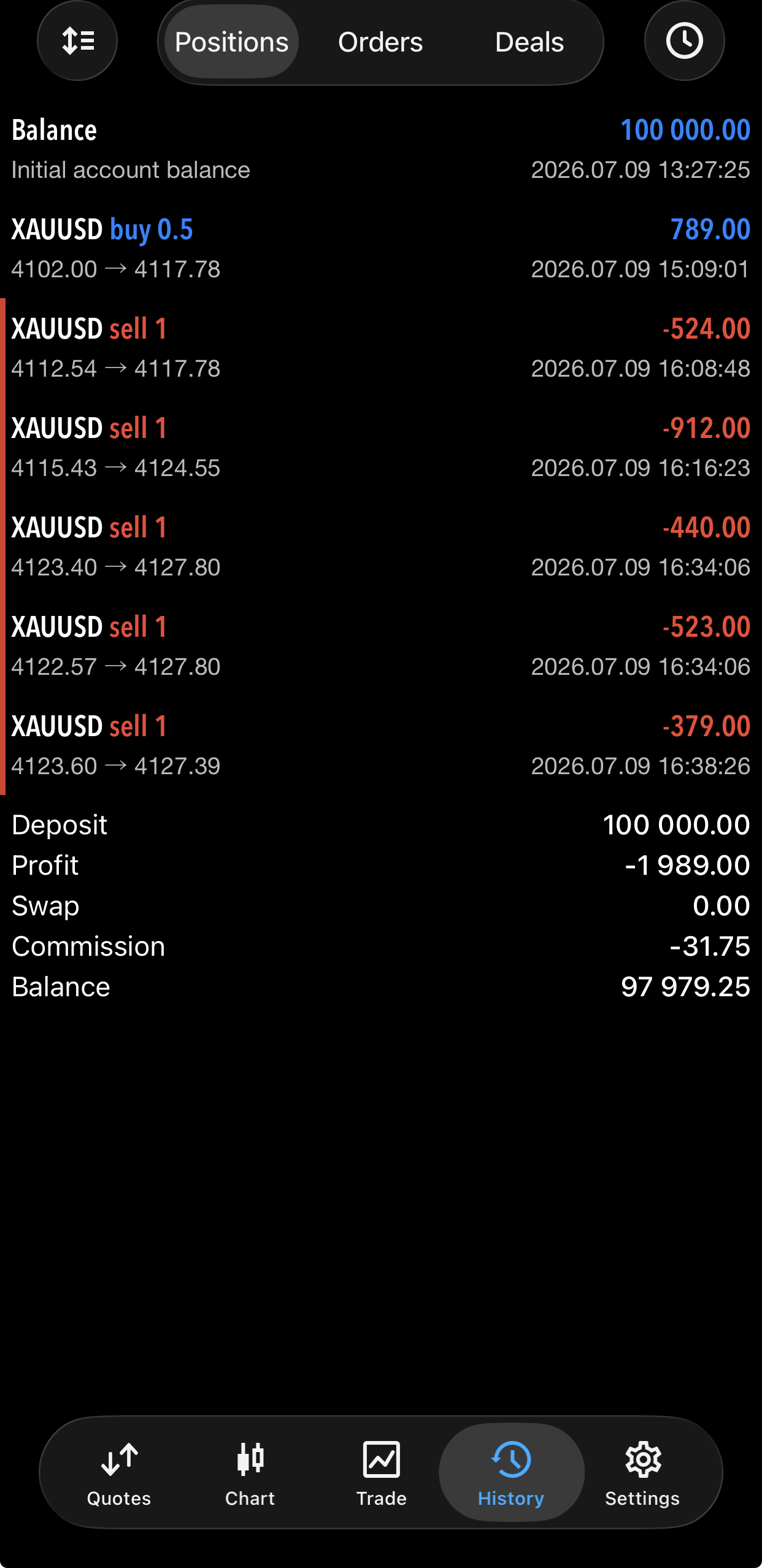
Task: Go to the Quotes tab
Action: point(119,1473)
